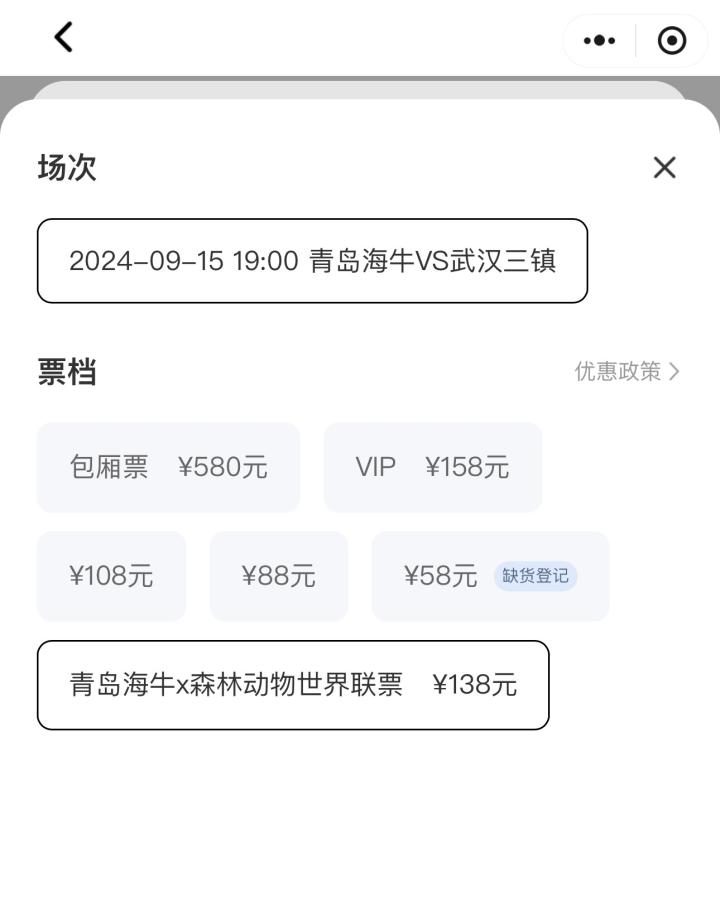Select the ¥108元 ticket tier

coord(111,576)
